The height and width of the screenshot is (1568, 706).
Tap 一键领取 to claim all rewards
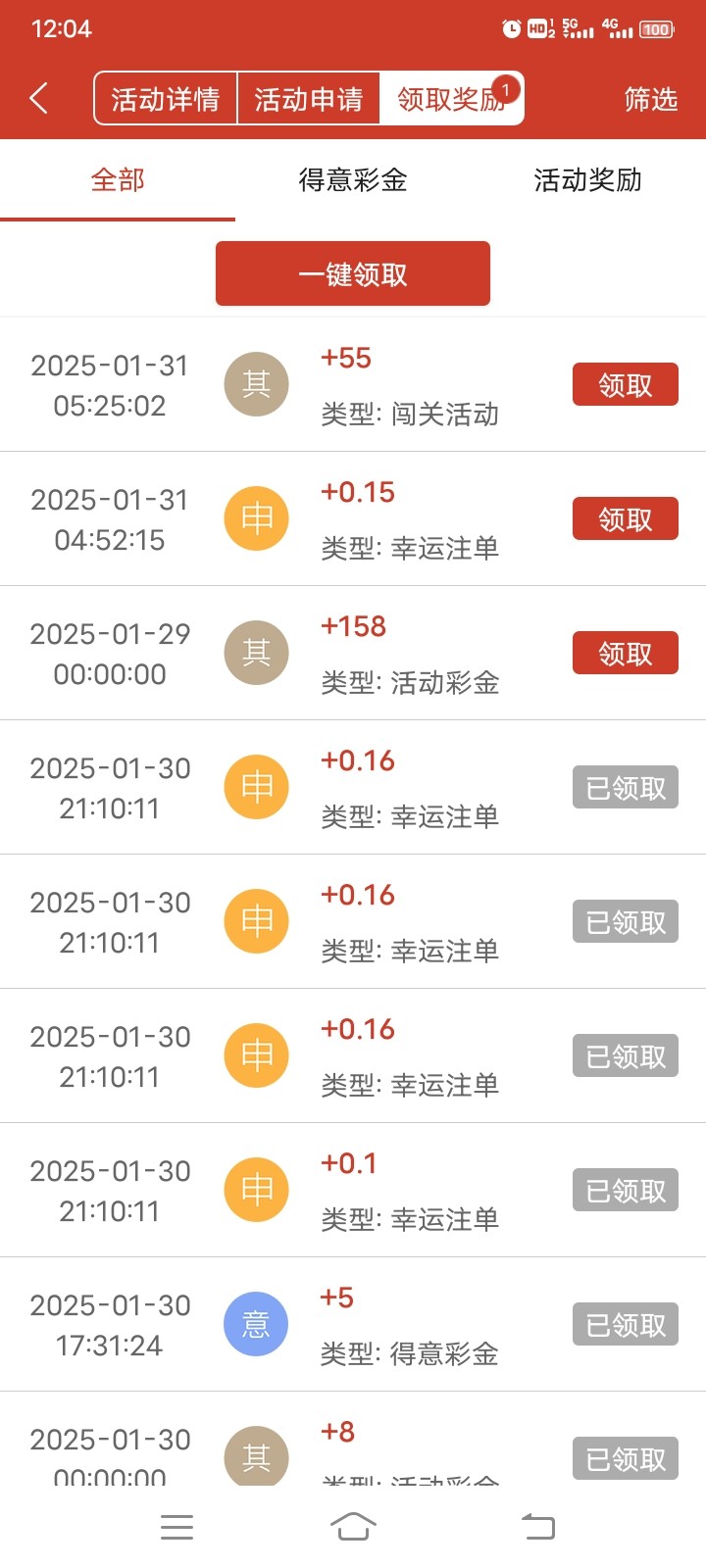(x=353, y=274)
